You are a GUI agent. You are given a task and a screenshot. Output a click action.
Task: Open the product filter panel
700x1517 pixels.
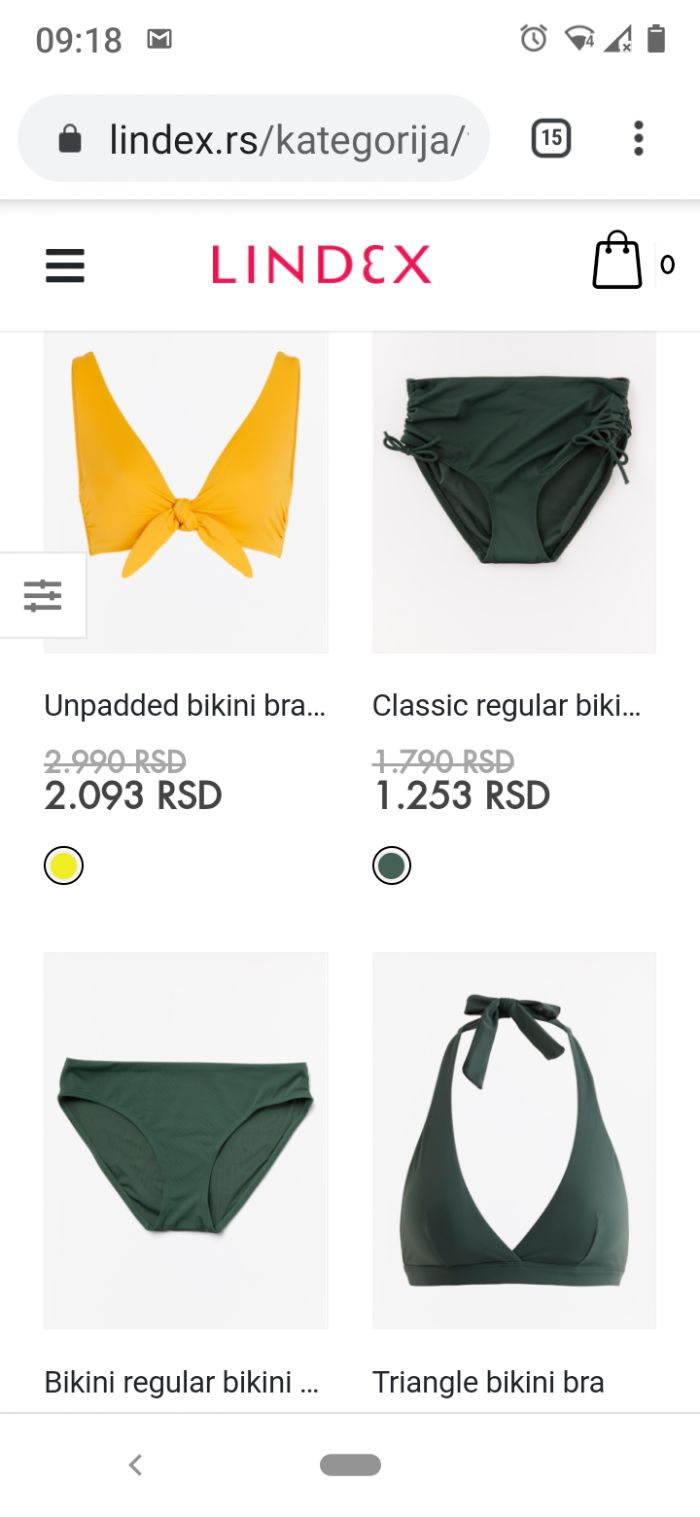point(42,595)
